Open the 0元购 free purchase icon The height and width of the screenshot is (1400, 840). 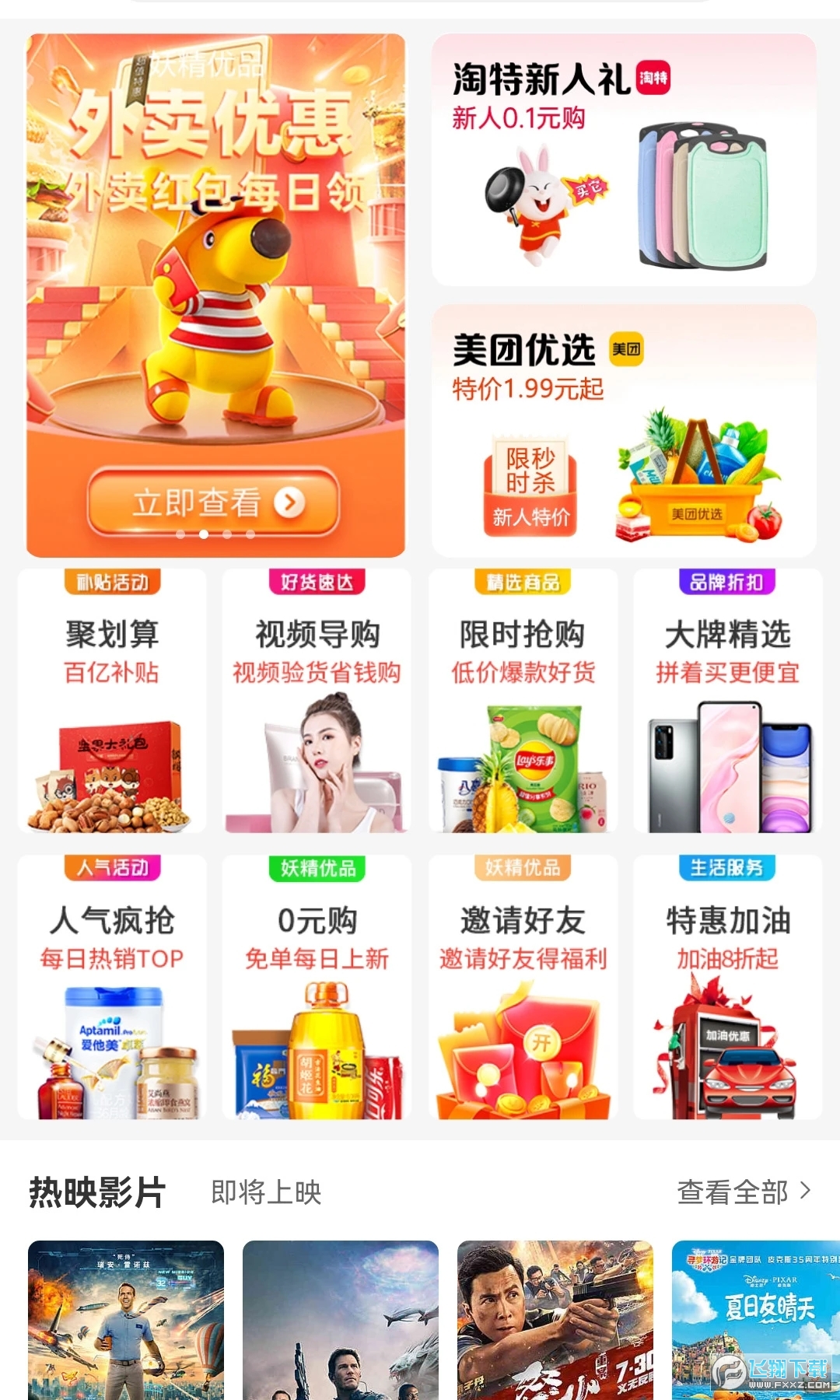[x=317, y=988]
